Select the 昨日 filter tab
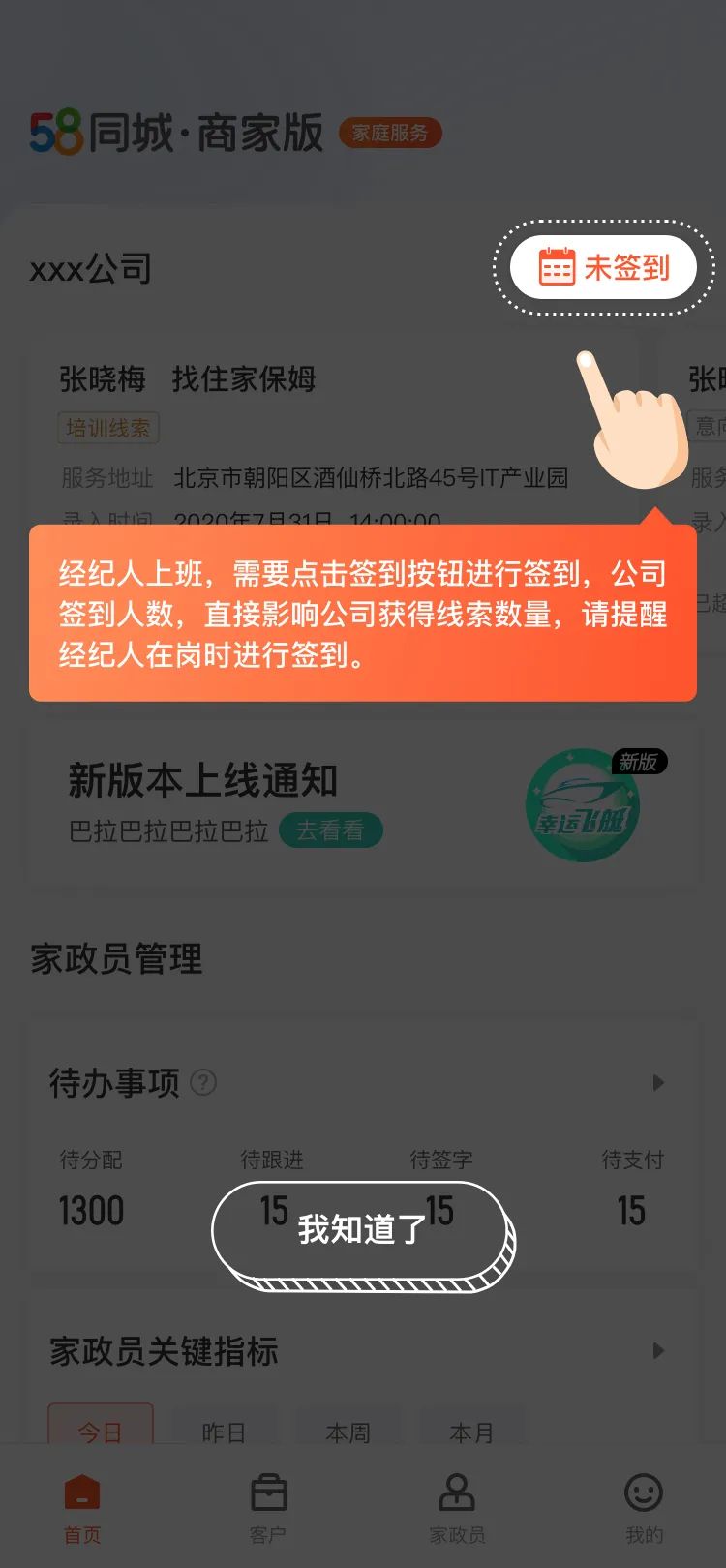 224,1431
